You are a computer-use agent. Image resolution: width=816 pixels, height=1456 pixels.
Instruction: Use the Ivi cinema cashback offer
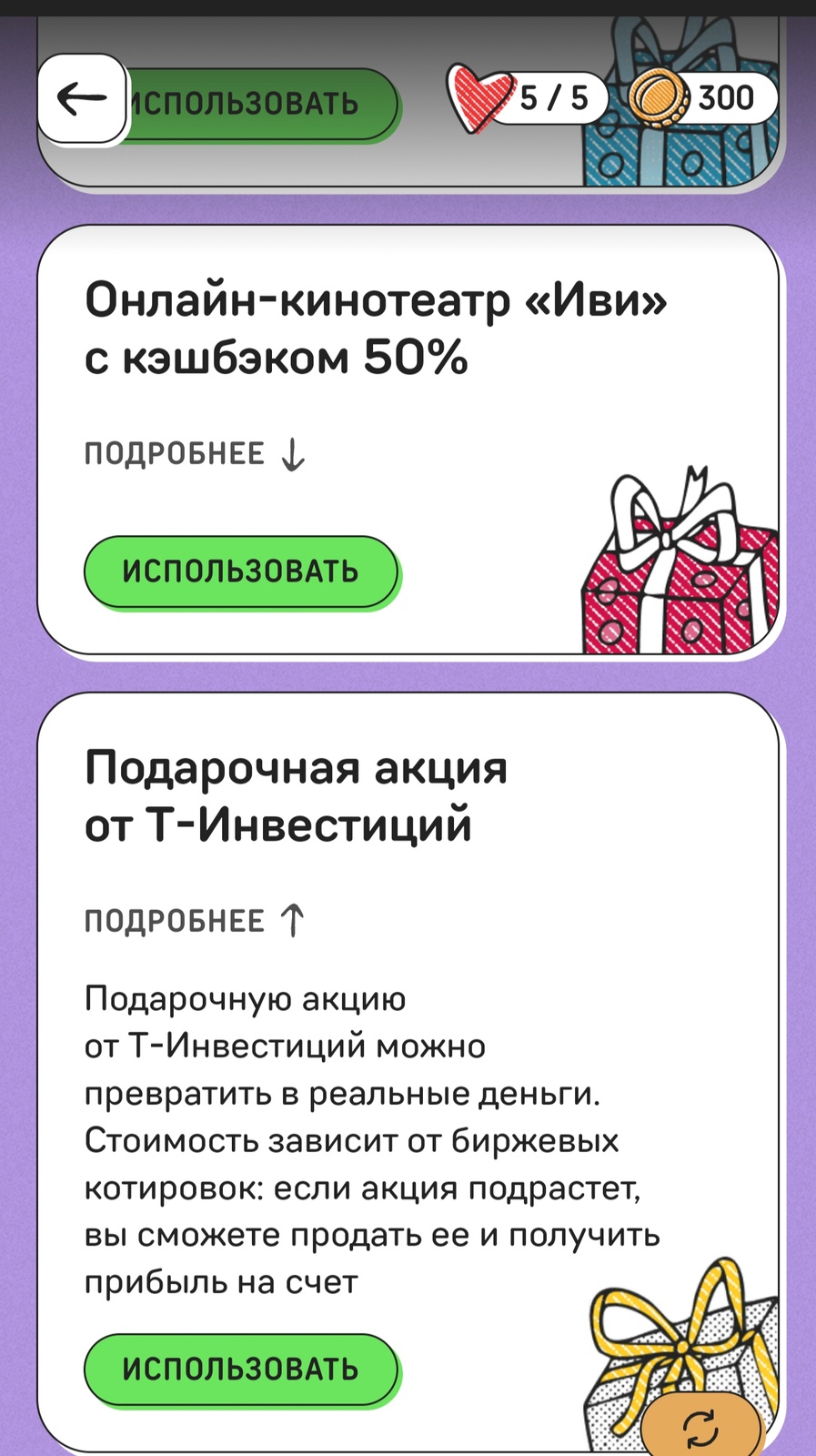[x=241, y=571]
